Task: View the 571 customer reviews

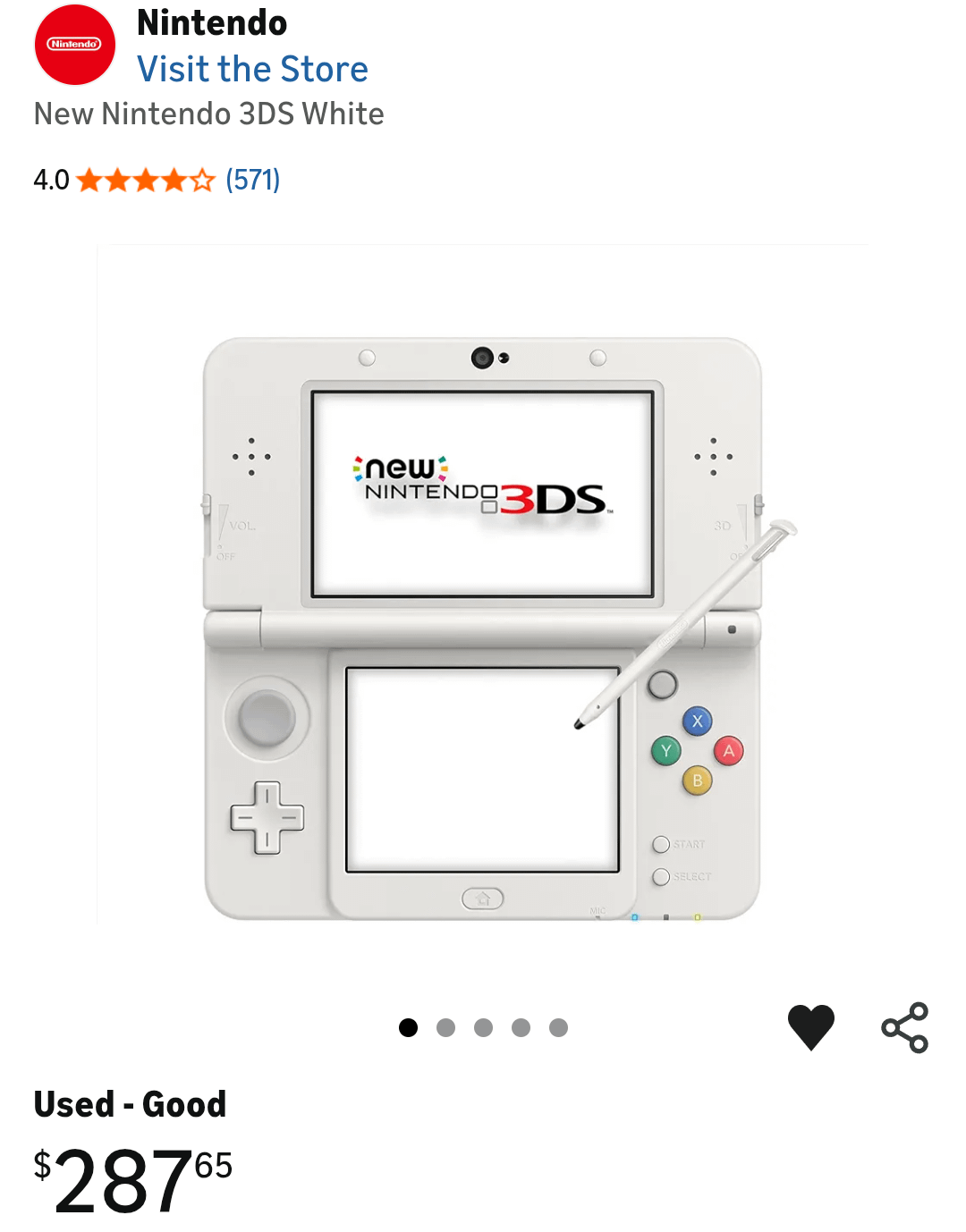Action: pyautogui.click(x=252, y=180)
